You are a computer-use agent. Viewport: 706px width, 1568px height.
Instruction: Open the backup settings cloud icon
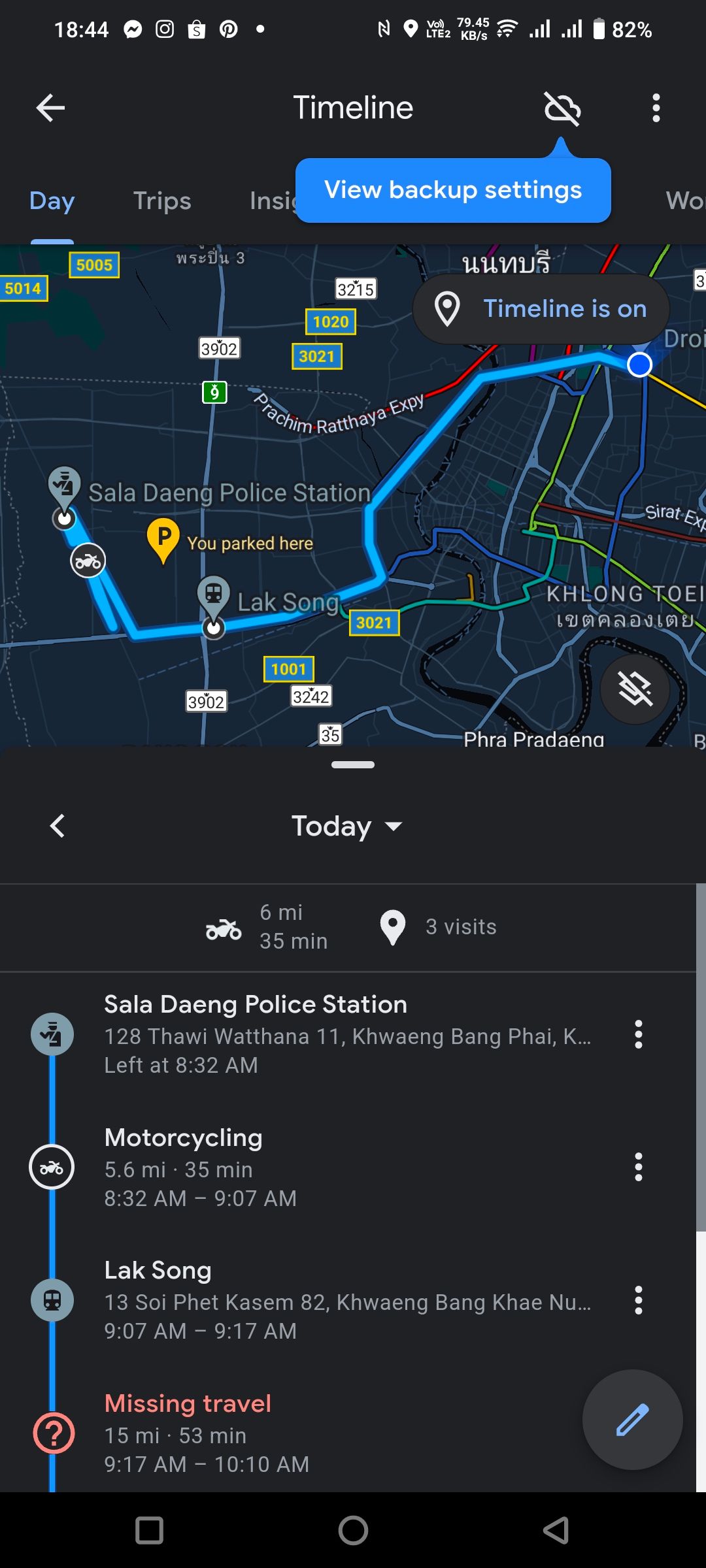(x=562, y=108)
